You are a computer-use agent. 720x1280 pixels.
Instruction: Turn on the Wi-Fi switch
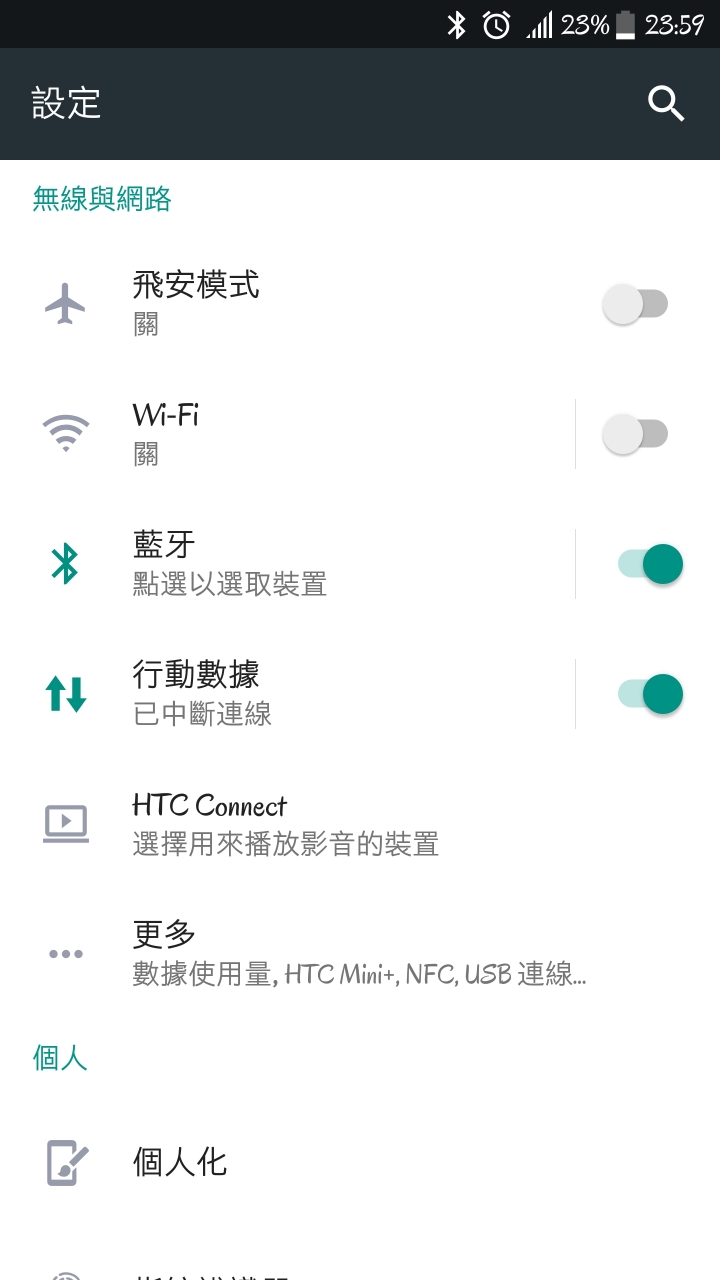[x=636, y=433]
